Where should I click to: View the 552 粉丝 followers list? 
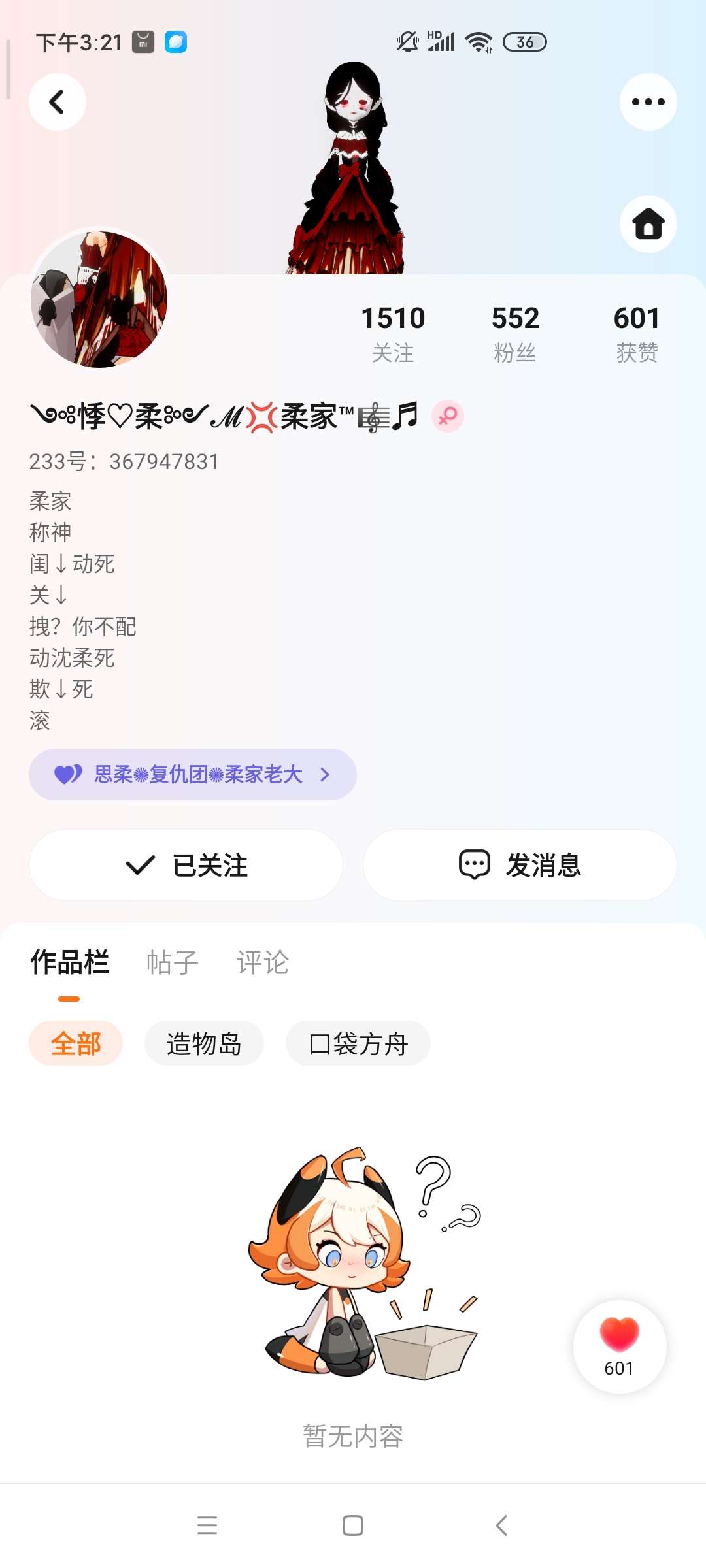coord(515,333)
